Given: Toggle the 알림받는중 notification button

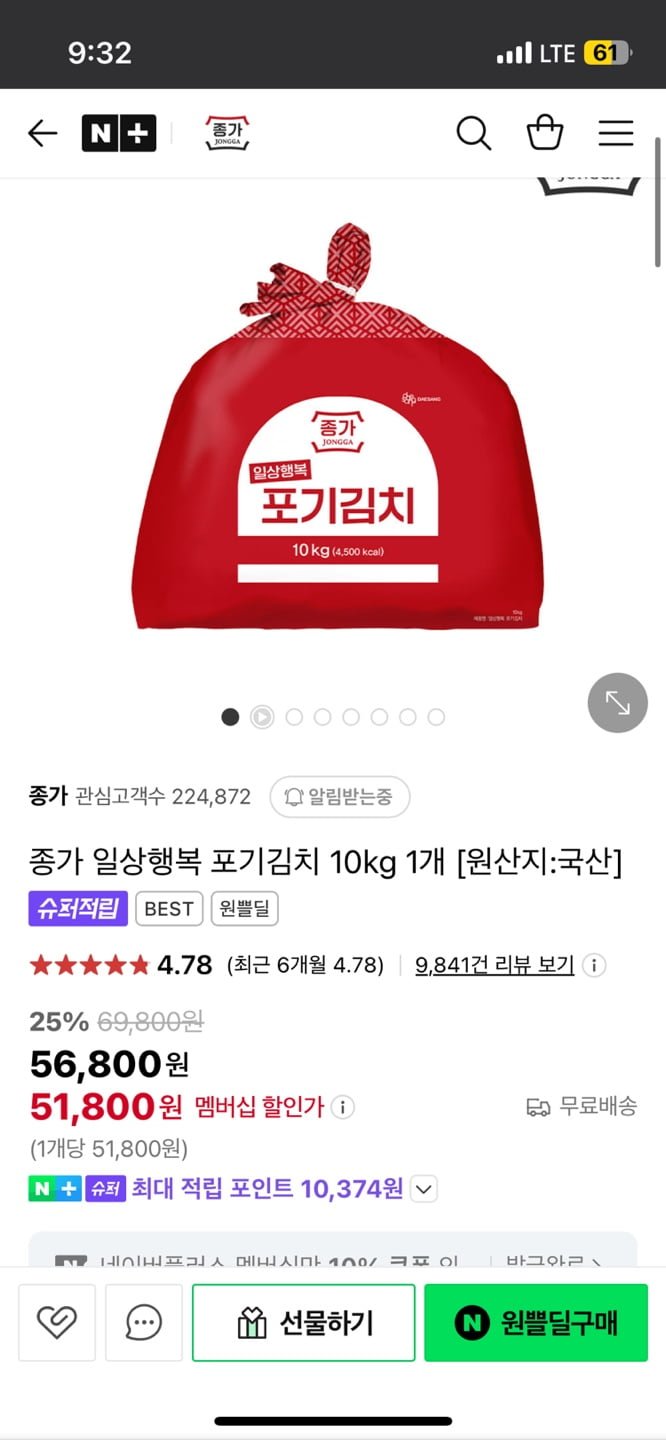Looking at the screenshot, I should coord(340,797).
